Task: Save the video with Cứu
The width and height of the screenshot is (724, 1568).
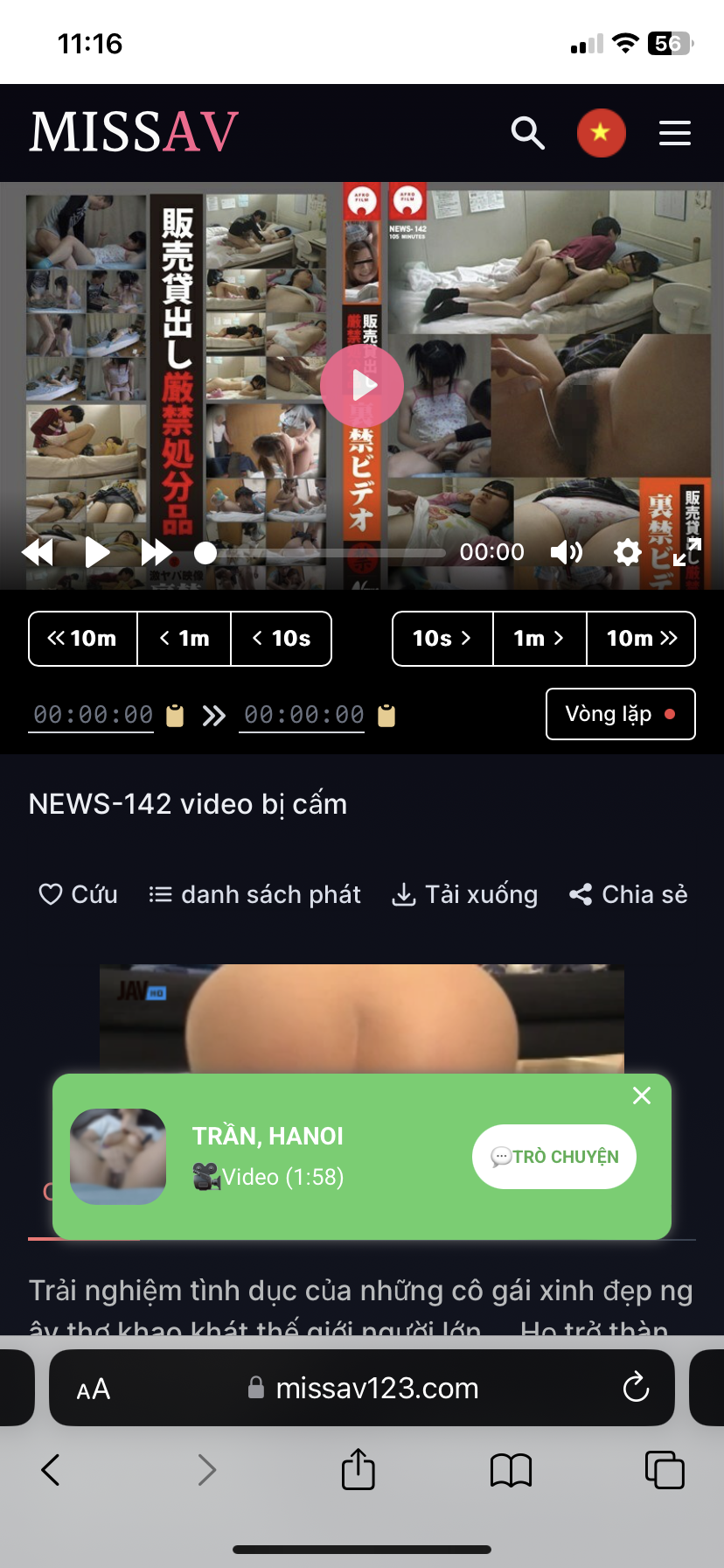Action: [x=79, y=894]
